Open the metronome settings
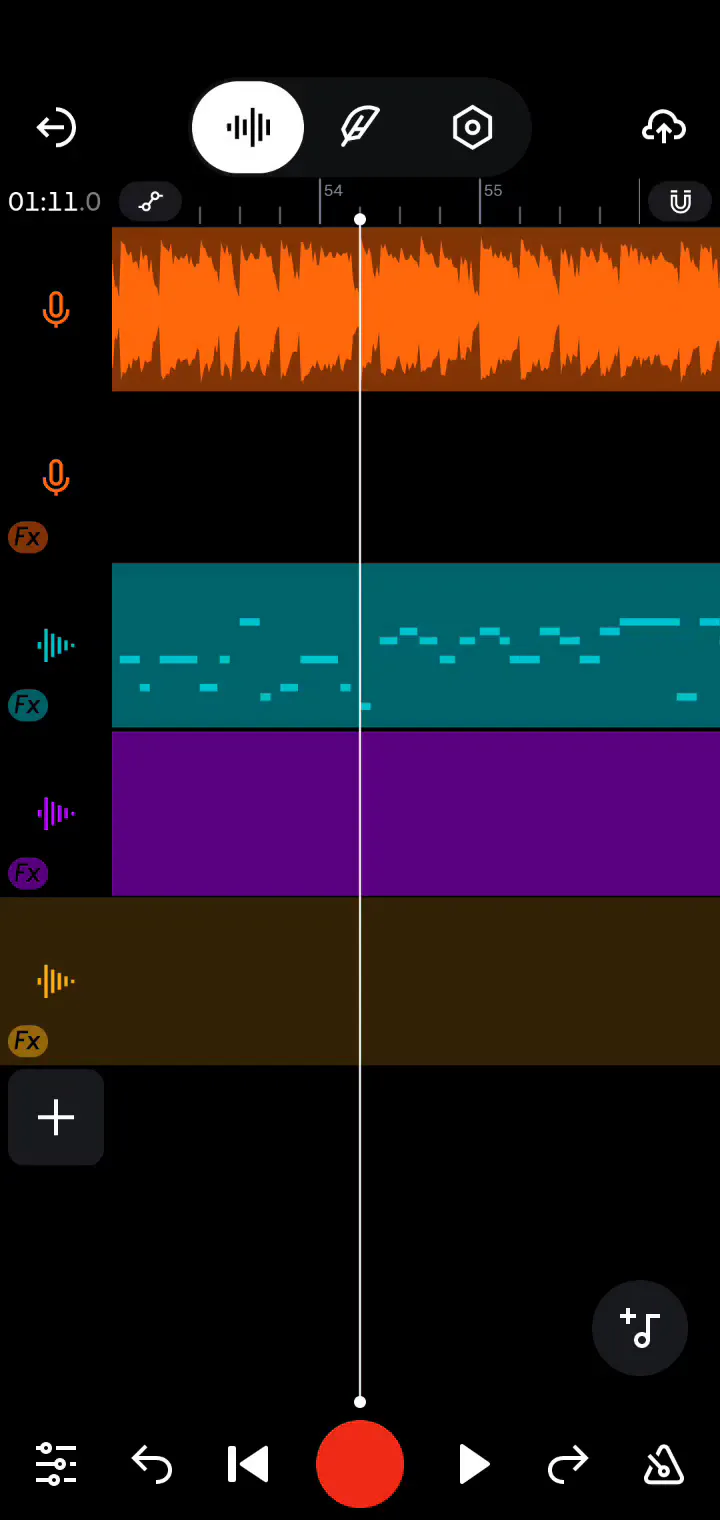Screen dimensions: 720x1520 pyautogui.click(x=663, y=1464)
